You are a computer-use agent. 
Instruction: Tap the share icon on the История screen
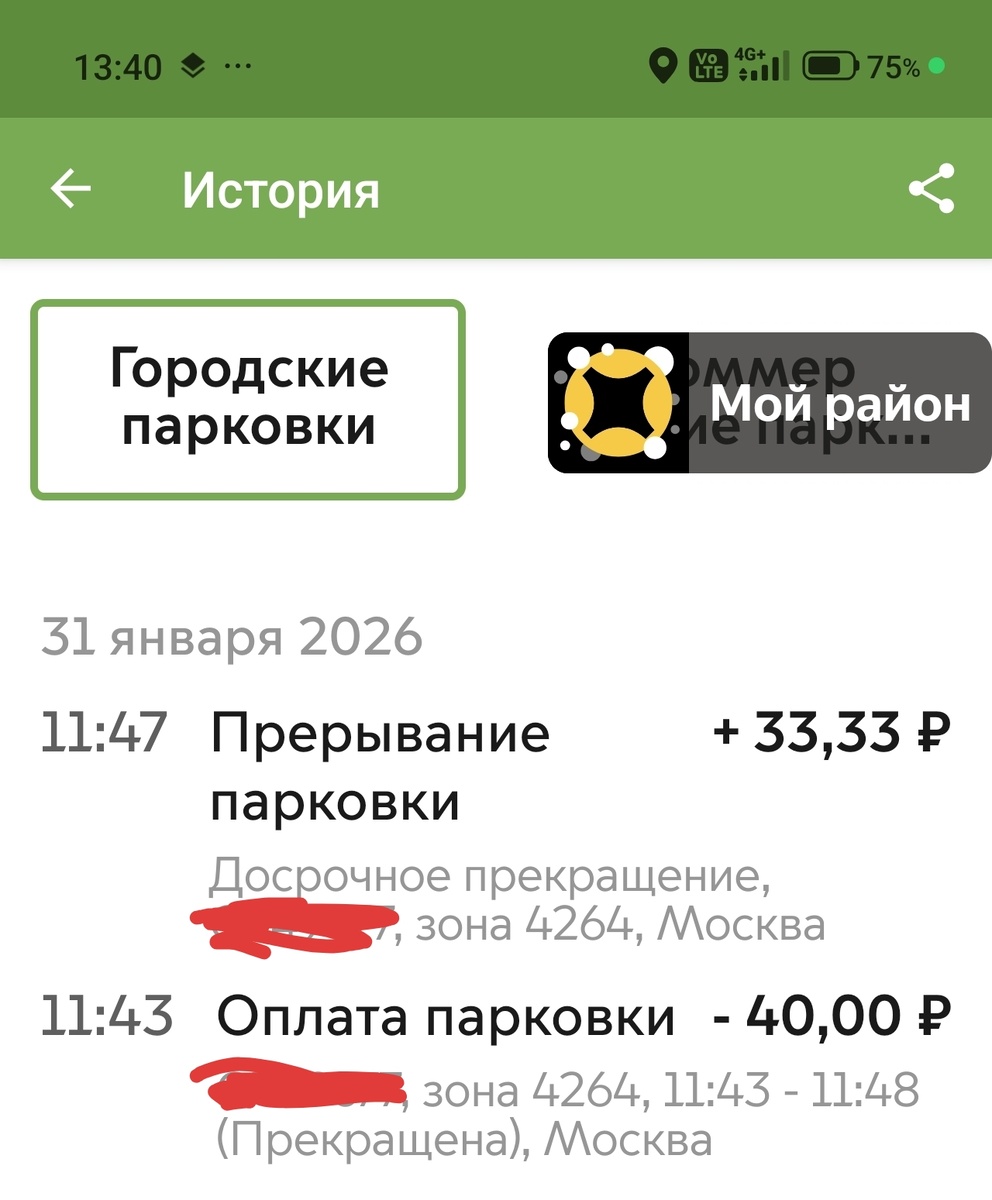(931, 189)
